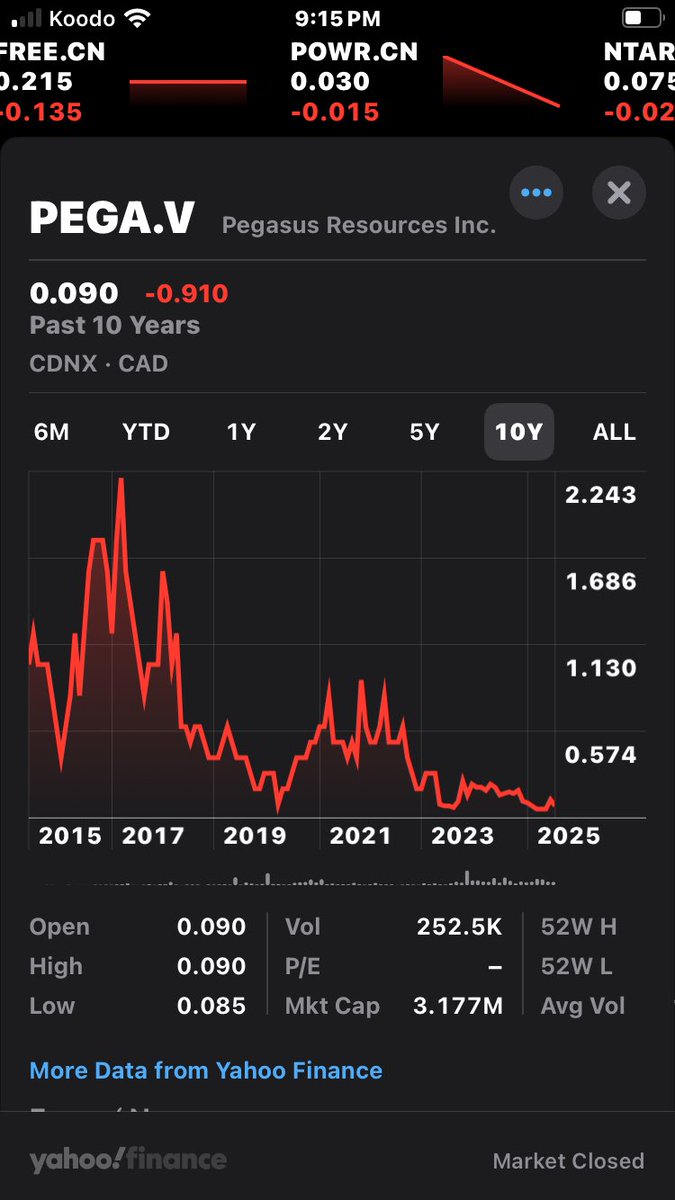Choose the 10Y chart range

(x=519, y=432)
